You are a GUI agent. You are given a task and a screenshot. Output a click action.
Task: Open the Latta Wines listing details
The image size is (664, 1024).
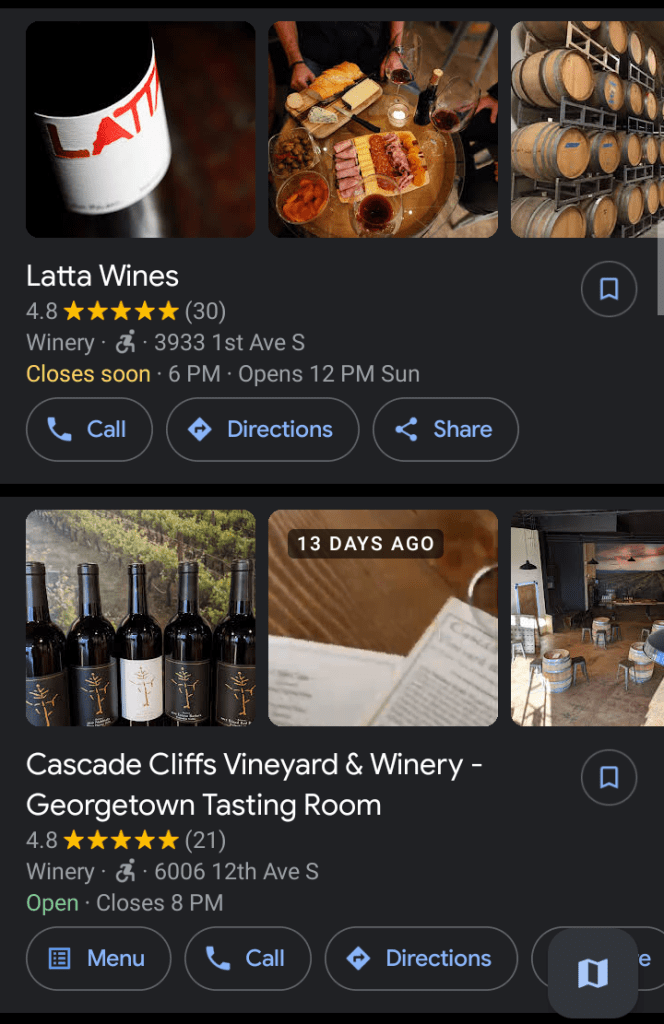click(102, 276)
